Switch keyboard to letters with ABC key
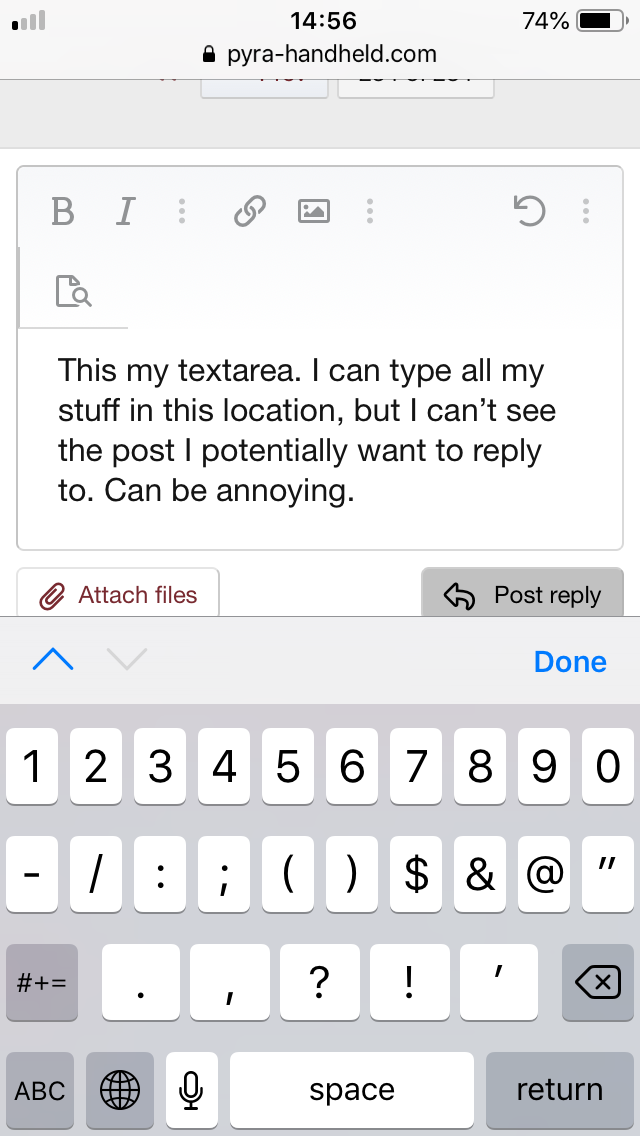640x1136 pixels. pyautogui.click(x=40, y=1089)
